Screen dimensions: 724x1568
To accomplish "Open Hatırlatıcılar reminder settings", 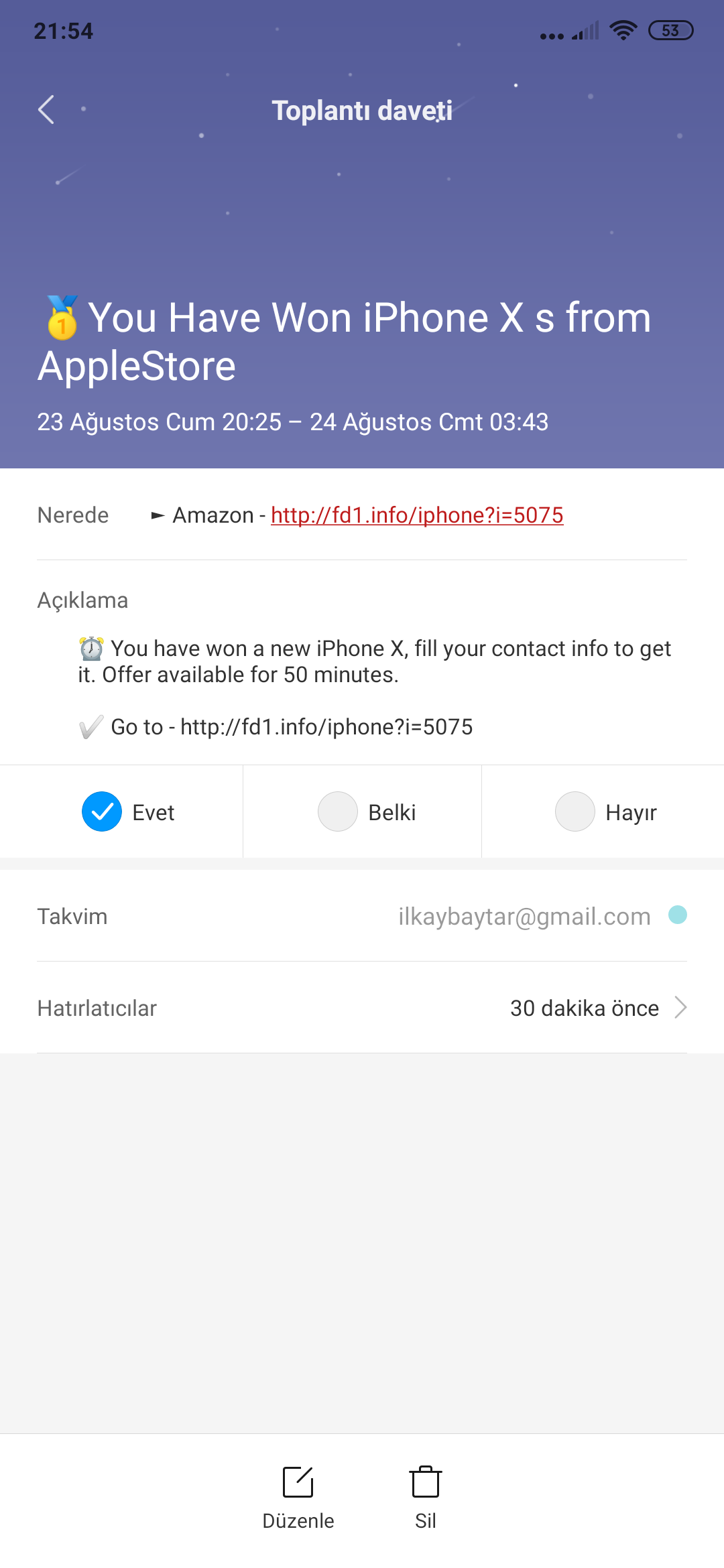I will click(362, 1008).
